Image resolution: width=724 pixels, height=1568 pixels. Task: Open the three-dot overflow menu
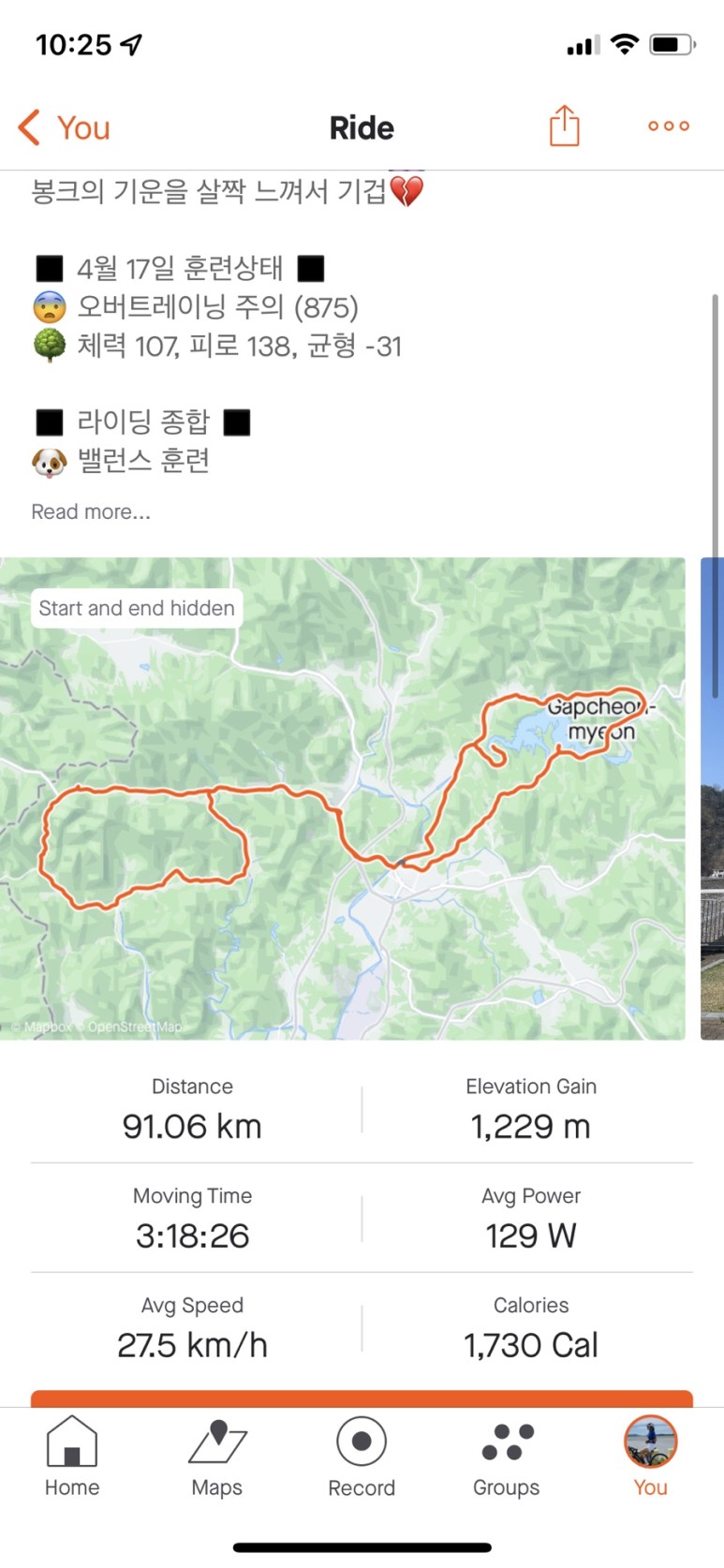coord(668,126)
